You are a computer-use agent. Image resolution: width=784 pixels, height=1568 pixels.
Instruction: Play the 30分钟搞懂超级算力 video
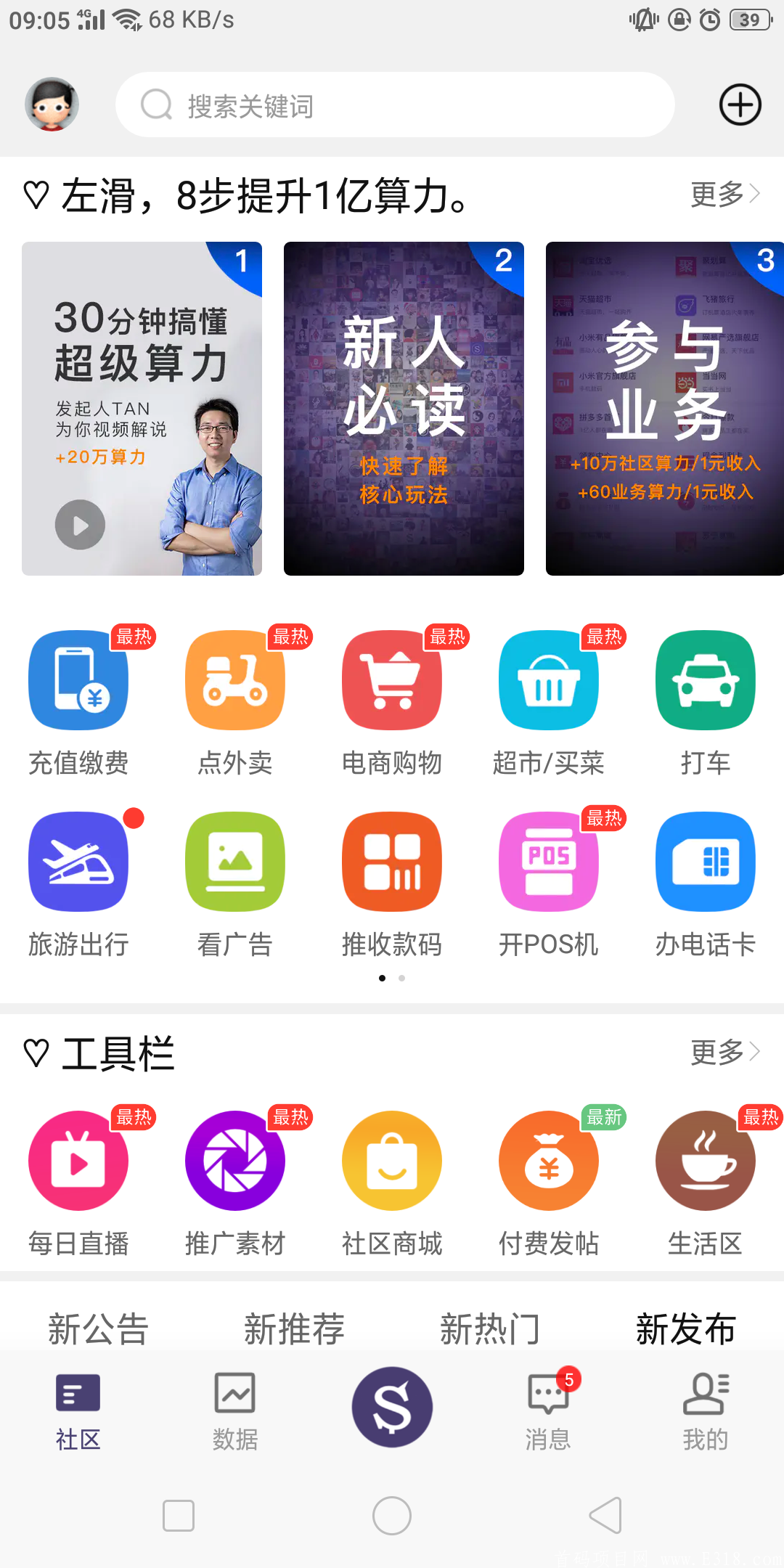(80, 524)
